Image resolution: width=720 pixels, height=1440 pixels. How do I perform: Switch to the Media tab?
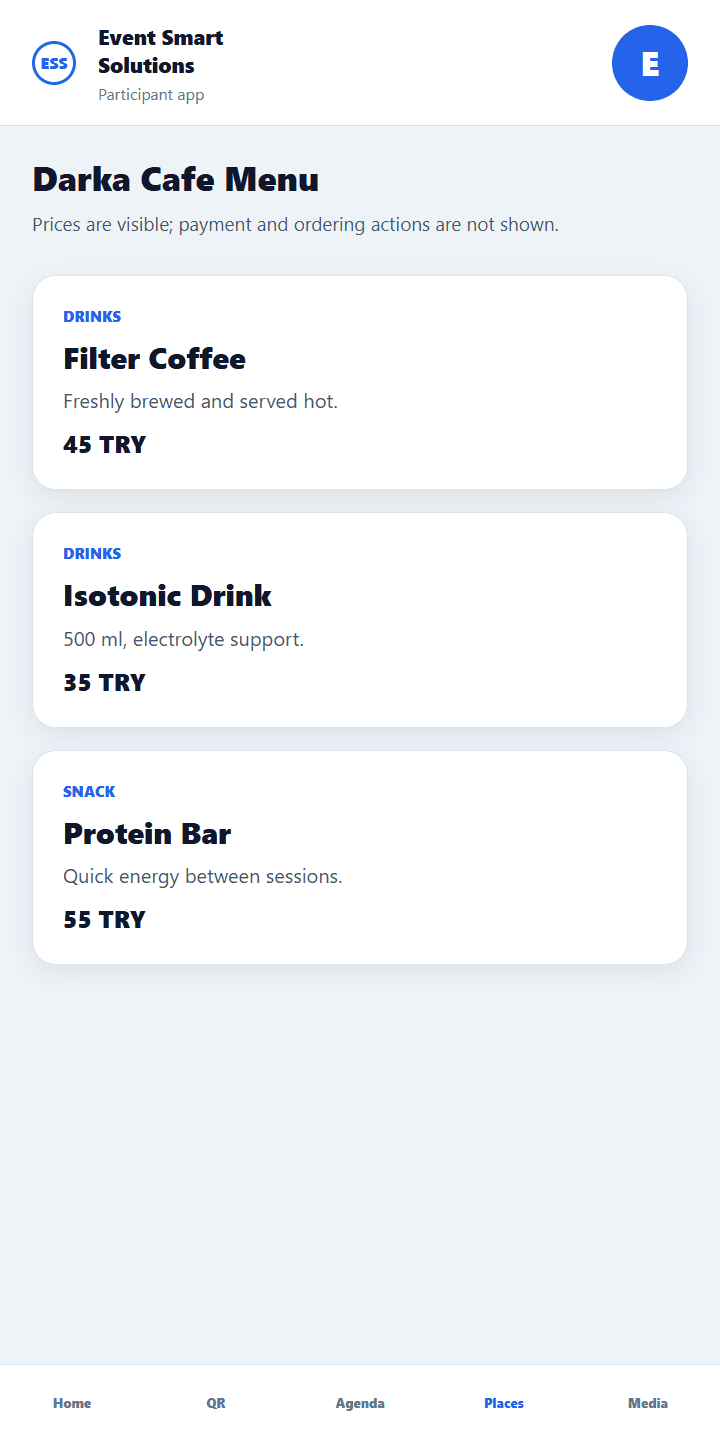(x=648, y=1403)
